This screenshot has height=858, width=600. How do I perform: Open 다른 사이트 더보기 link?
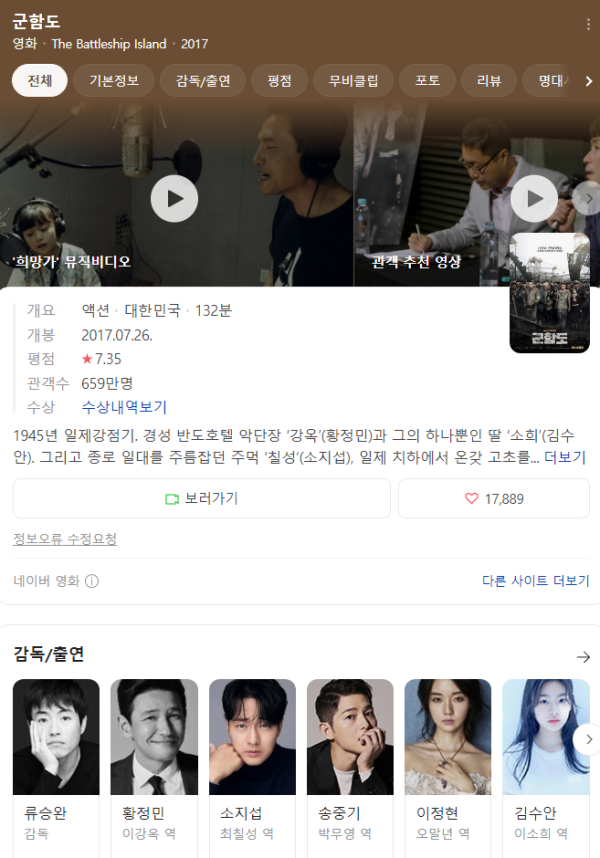point(535,580)
